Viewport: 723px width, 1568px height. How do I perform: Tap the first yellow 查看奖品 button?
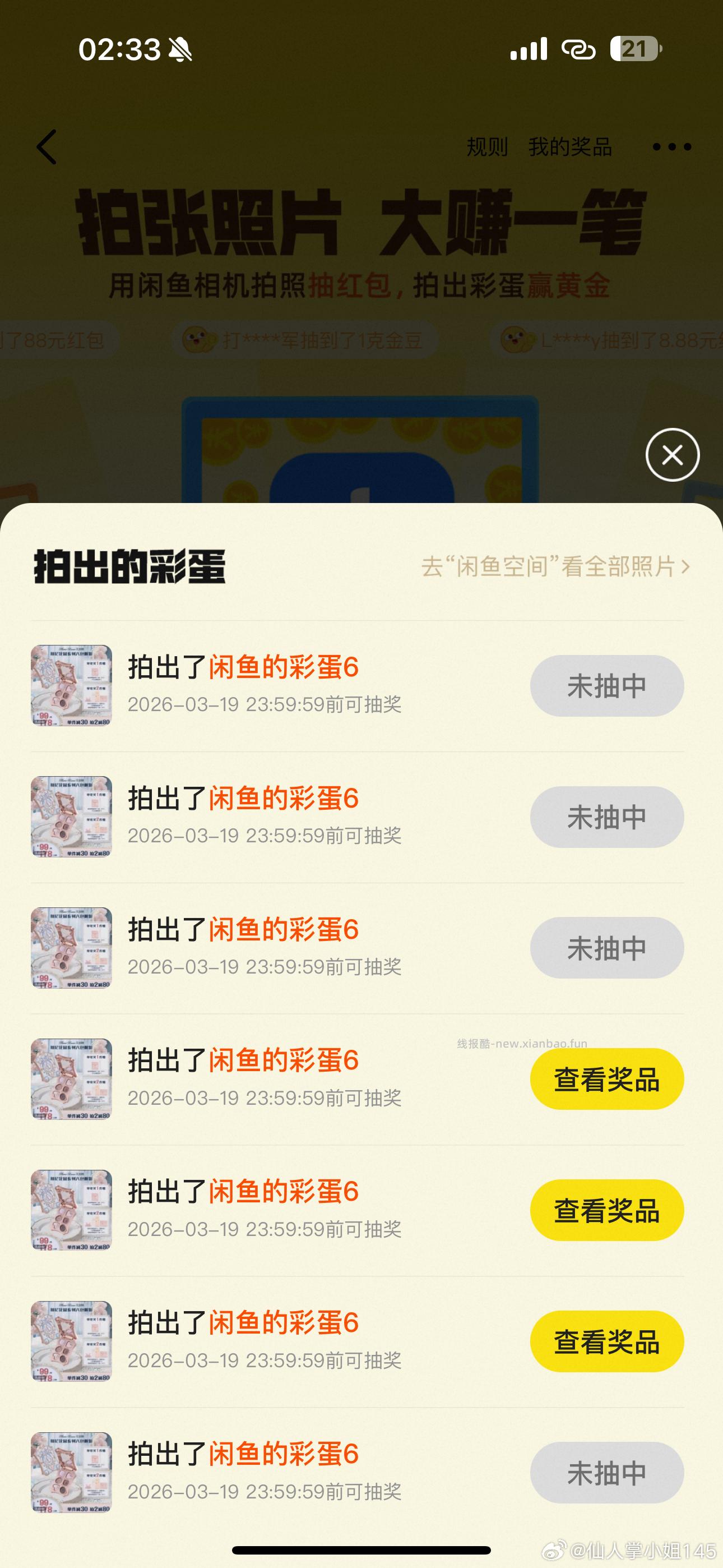606,1078
